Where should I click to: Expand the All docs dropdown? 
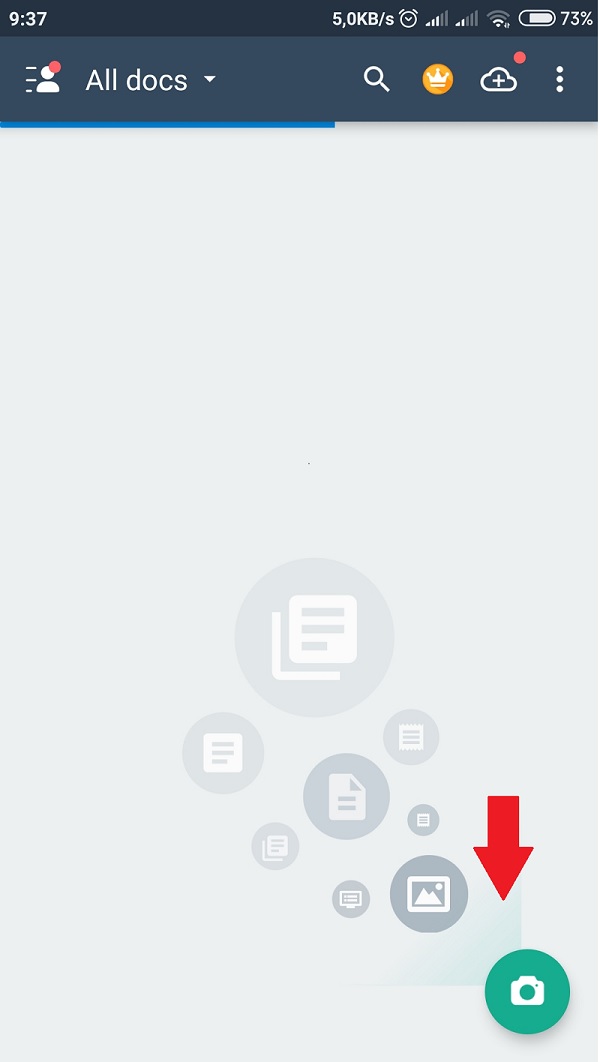(150, 80)
